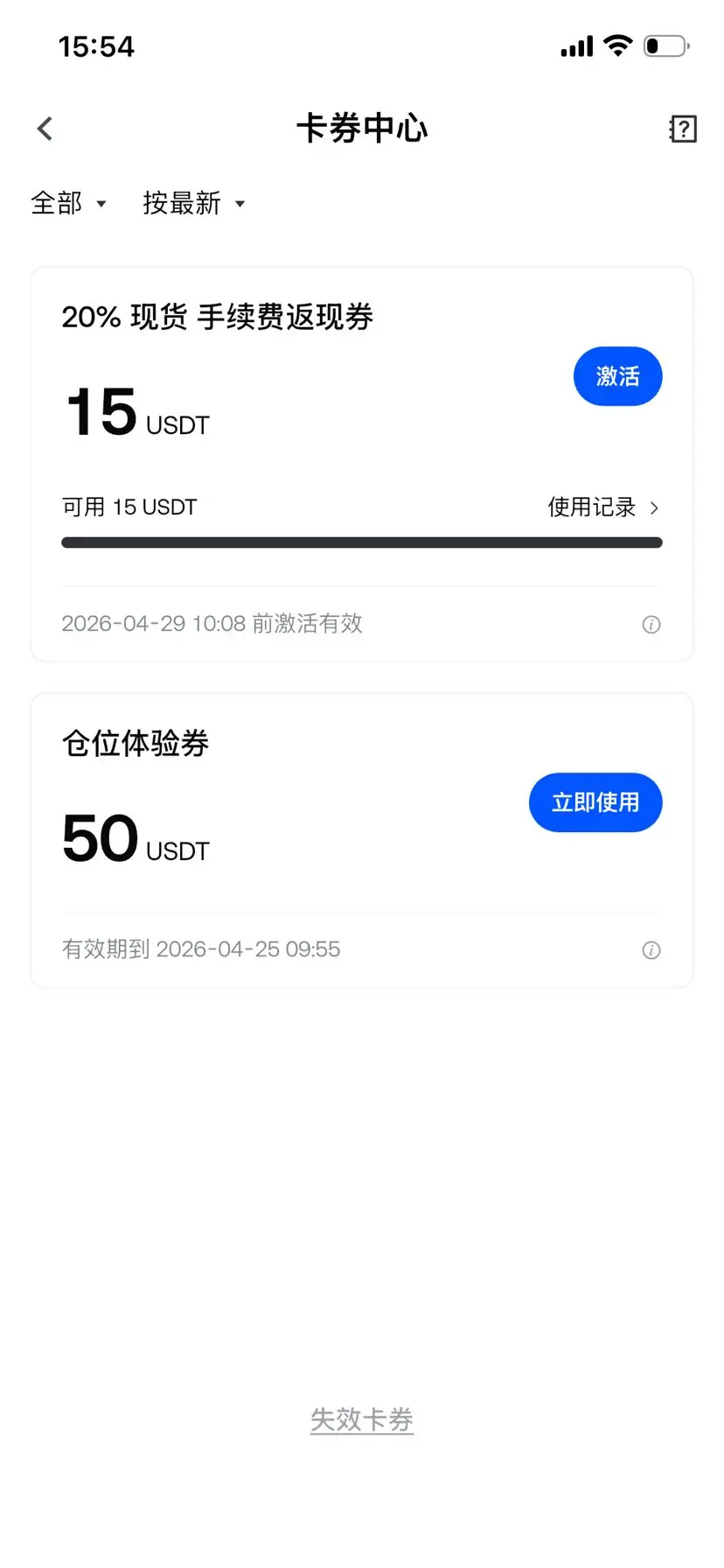Open the help guide icon
The height and width of the screenshot is (1568, 724).
point(683,129)
